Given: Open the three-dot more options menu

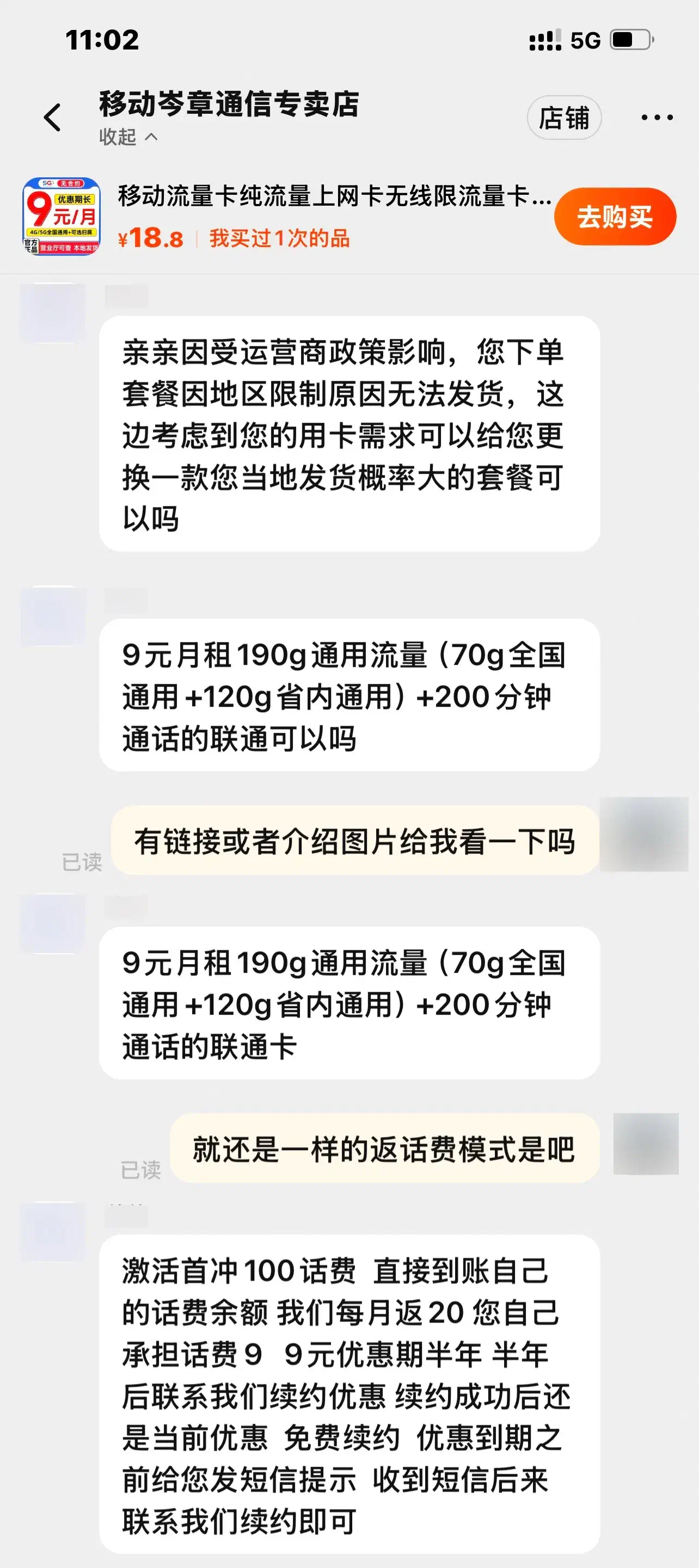Looking at the screenshot, I should point(657,117).
